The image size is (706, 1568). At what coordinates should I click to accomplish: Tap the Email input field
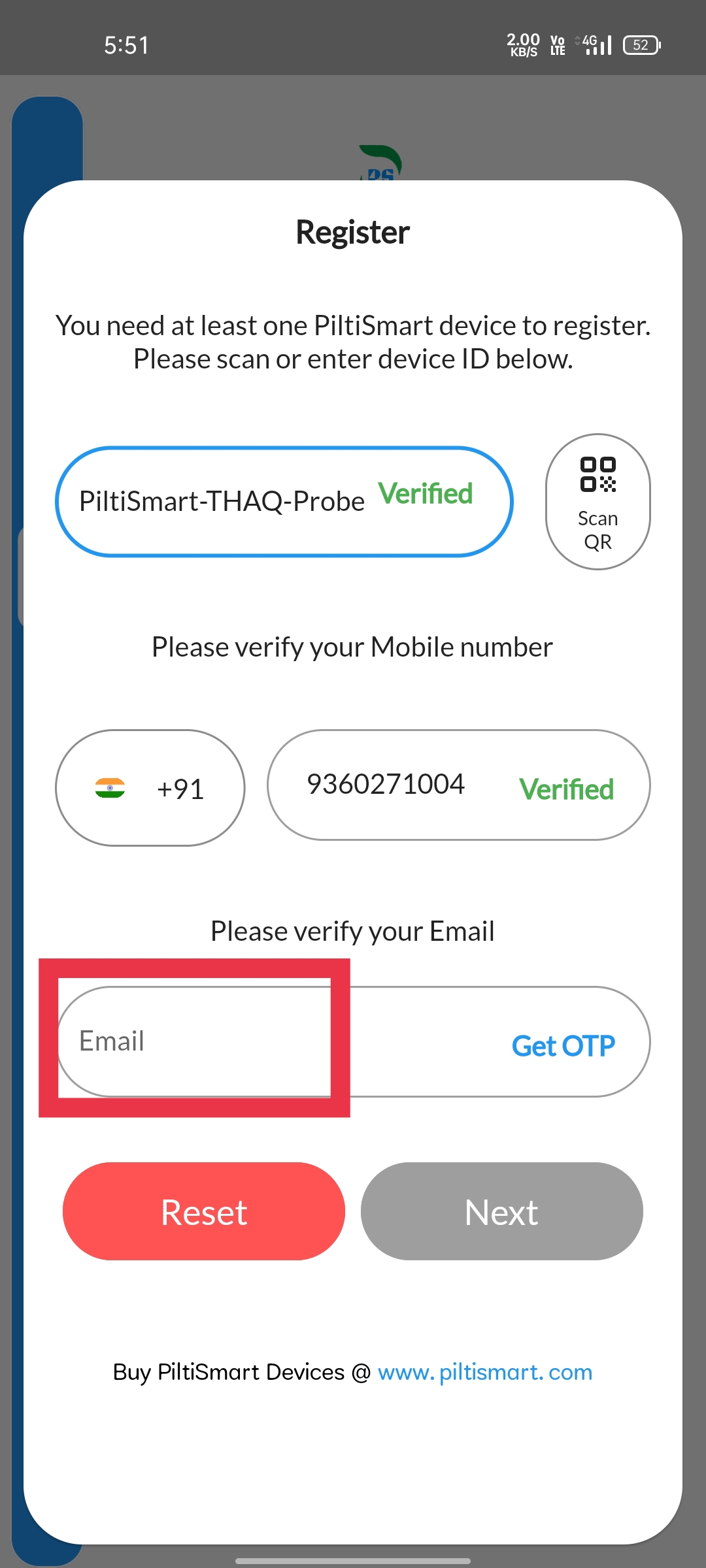pyautogui.click(x=261, y=1041)
